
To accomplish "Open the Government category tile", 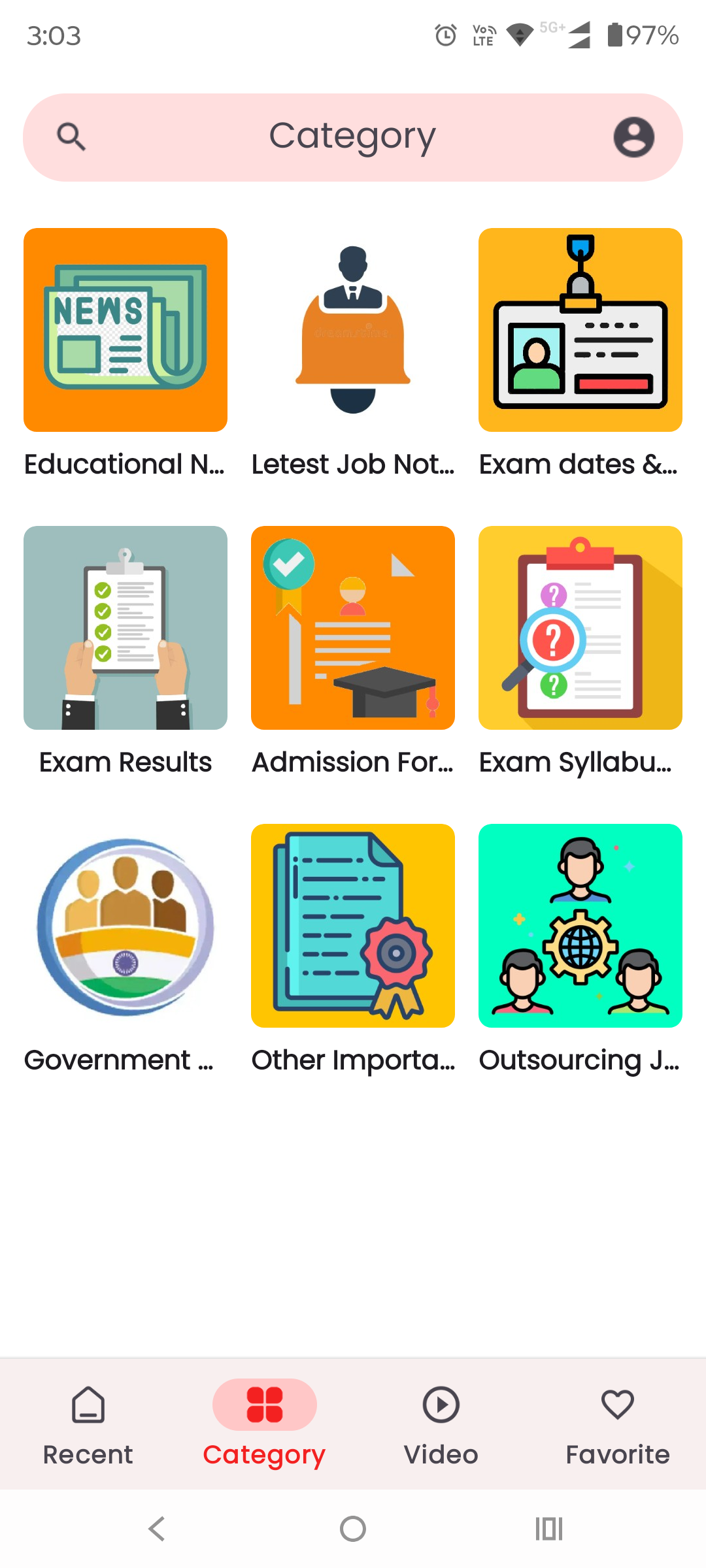I will 126,926.
